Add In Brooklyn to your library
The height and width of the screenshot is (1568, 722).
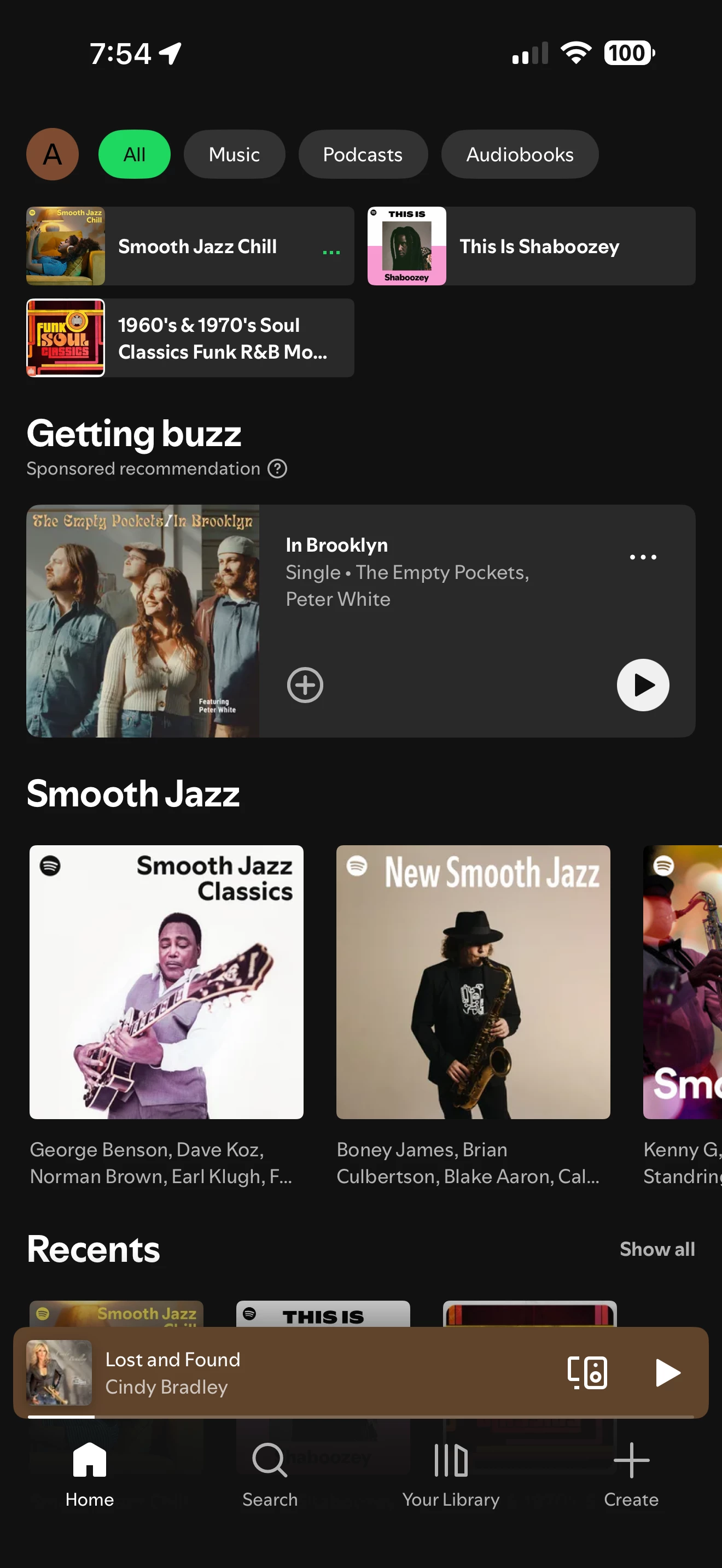(x=305, y=685)
